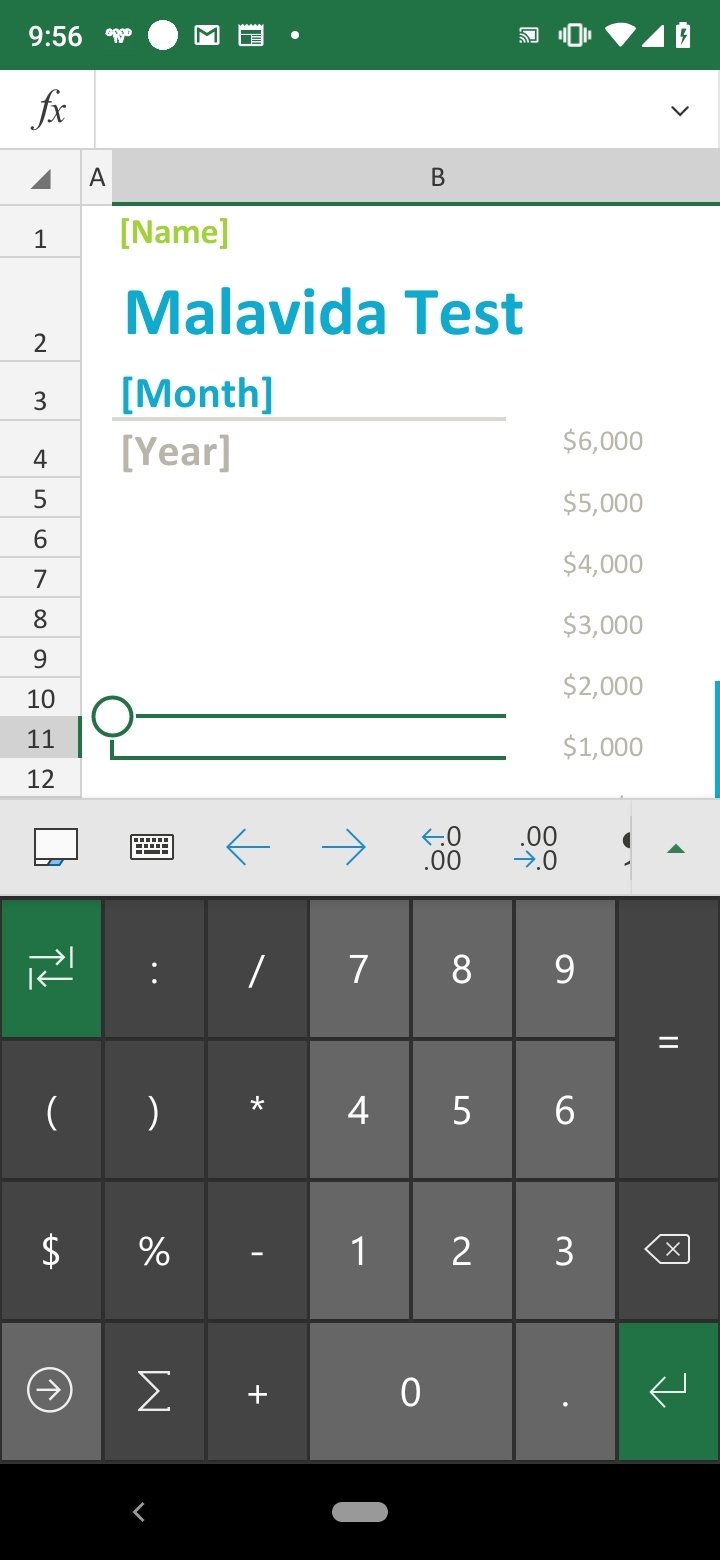
Task: Click the fx formula icon
Action: (46, 109)
